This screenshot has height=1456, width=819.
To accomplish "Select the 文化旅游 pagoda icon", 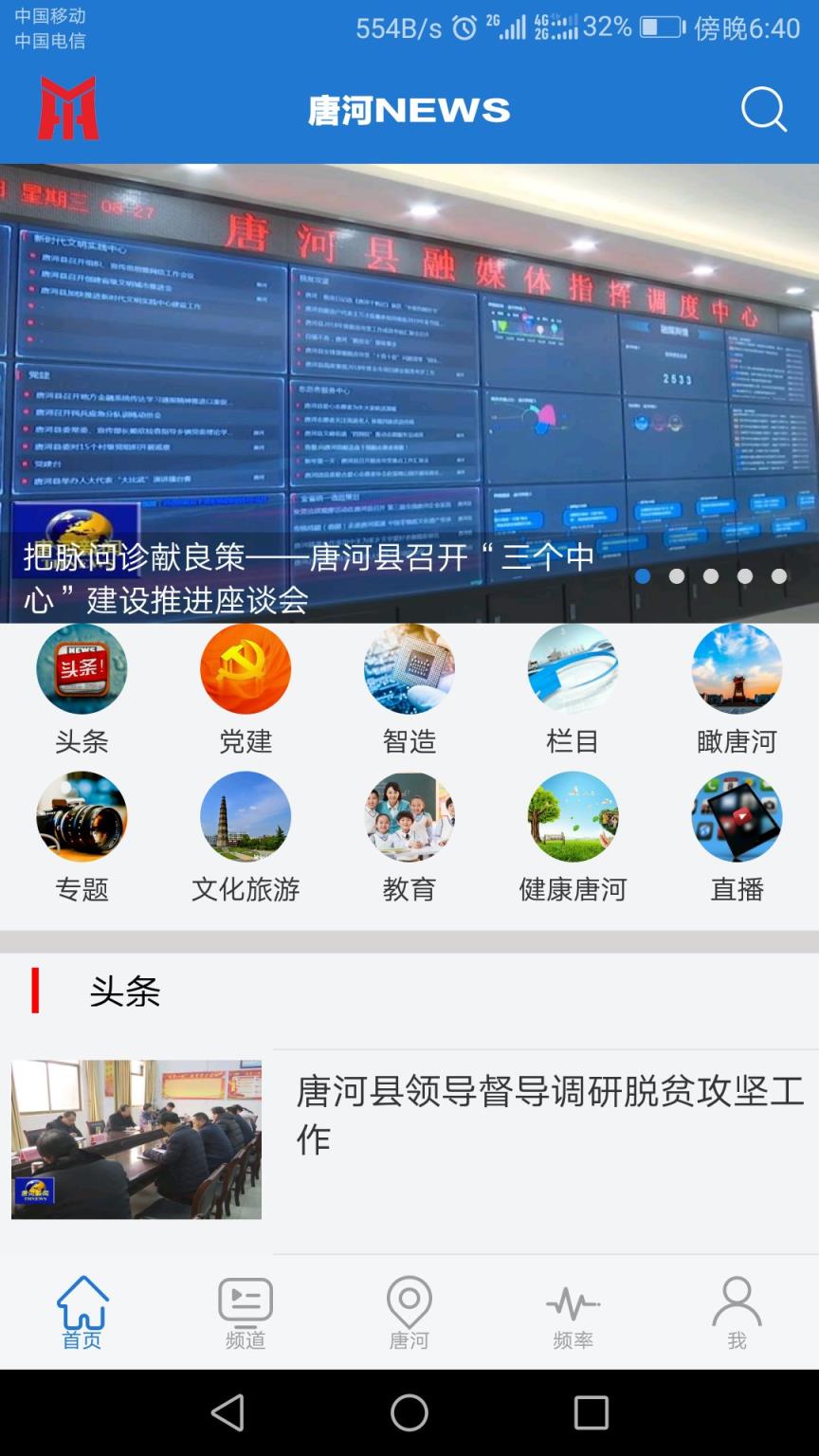I will 246,817.
